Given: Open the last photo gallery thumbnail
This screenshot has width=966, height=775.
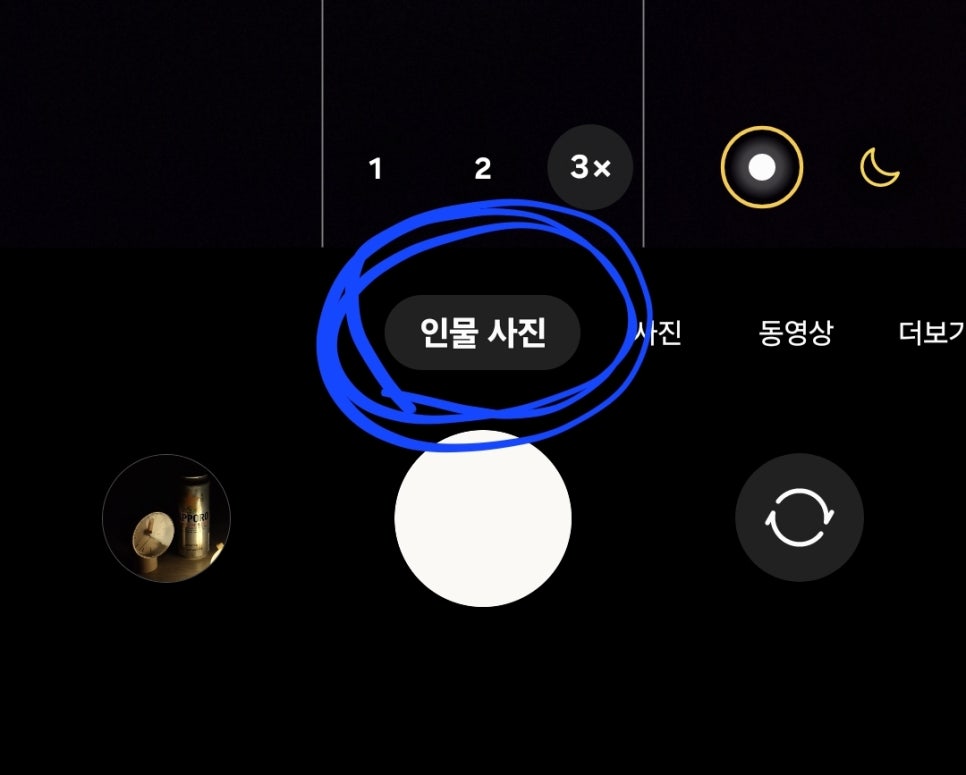Looking at the screenshot, I should pyautogui.click(x=167, y=518).
